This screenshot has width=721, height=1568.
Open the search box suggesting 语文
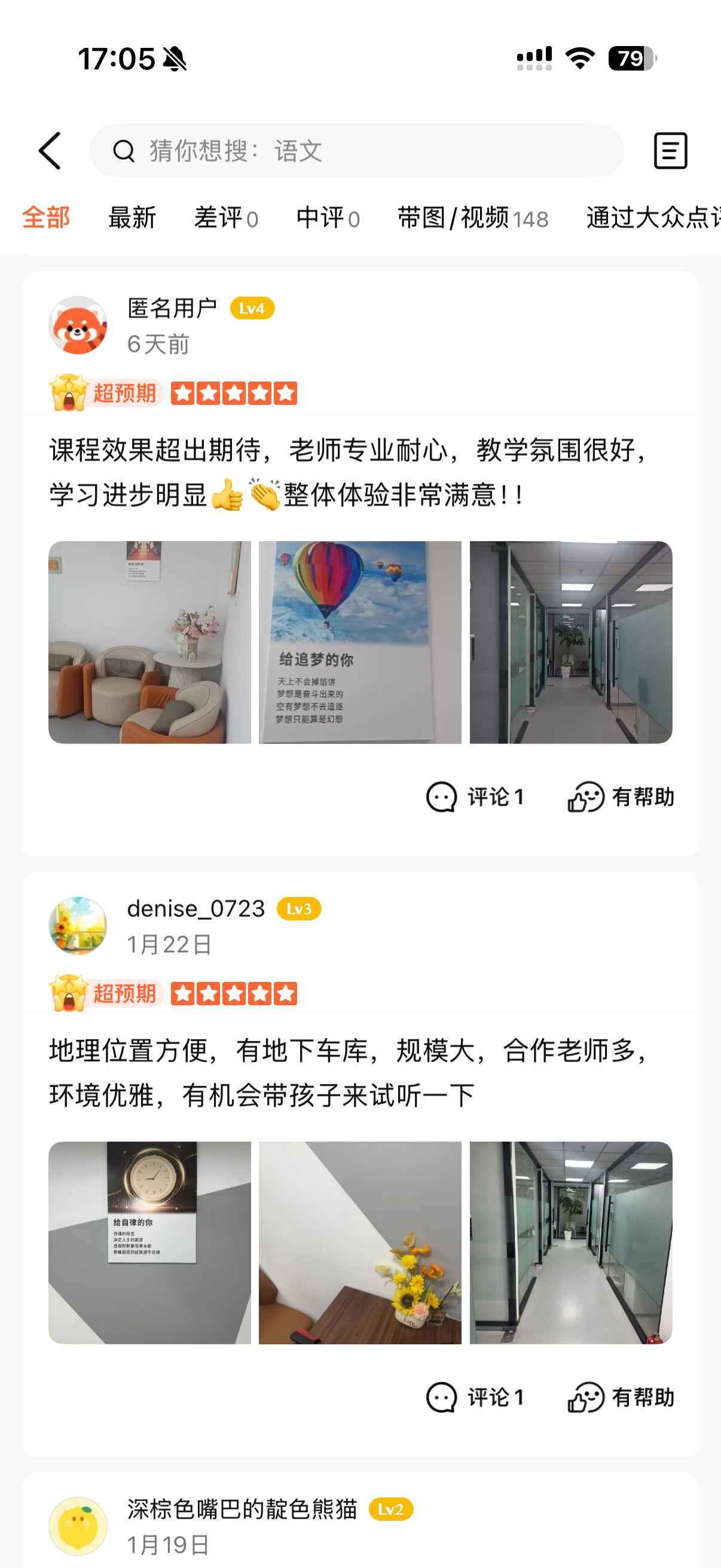tap(356, 151)
